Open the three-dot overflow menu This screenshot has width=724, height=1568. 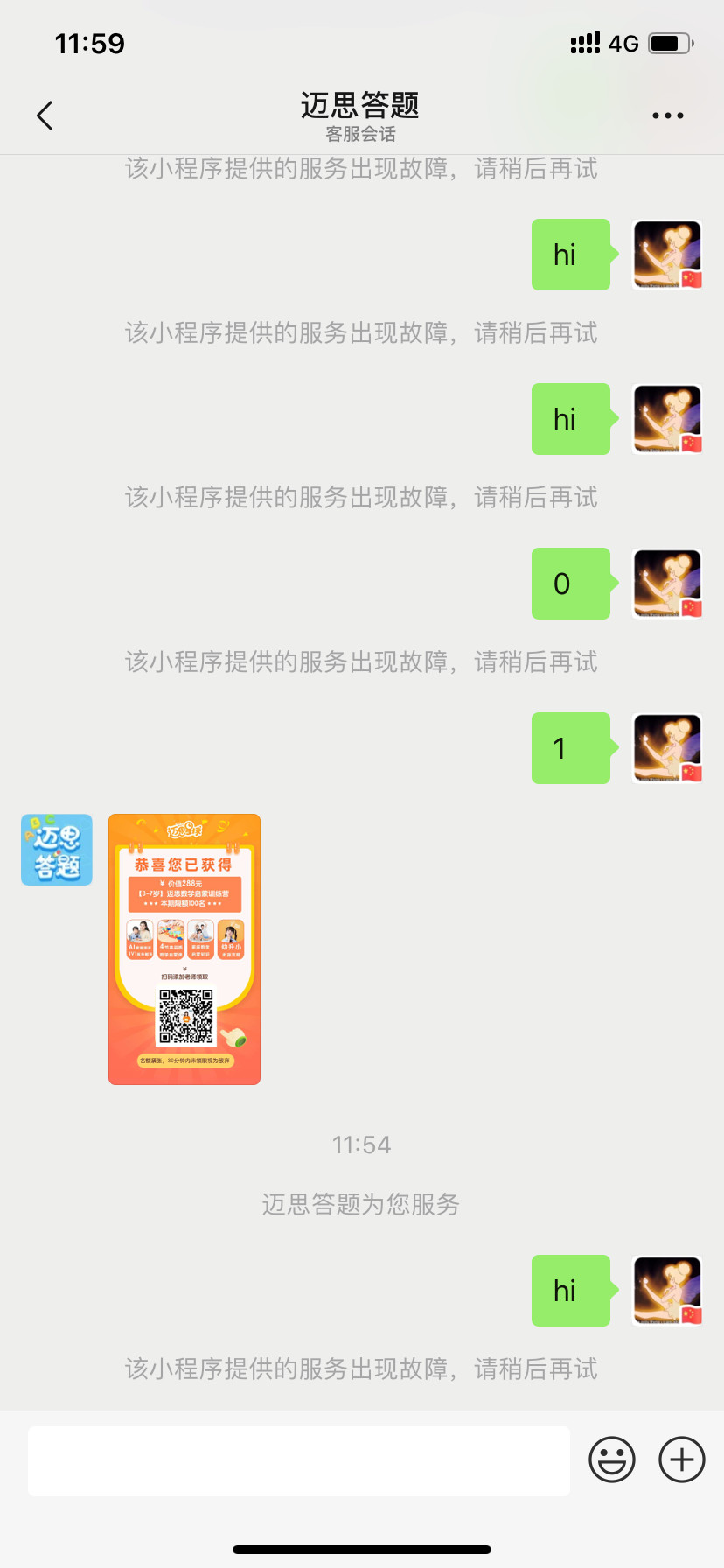pyautogui.click(x=667, y=115)
